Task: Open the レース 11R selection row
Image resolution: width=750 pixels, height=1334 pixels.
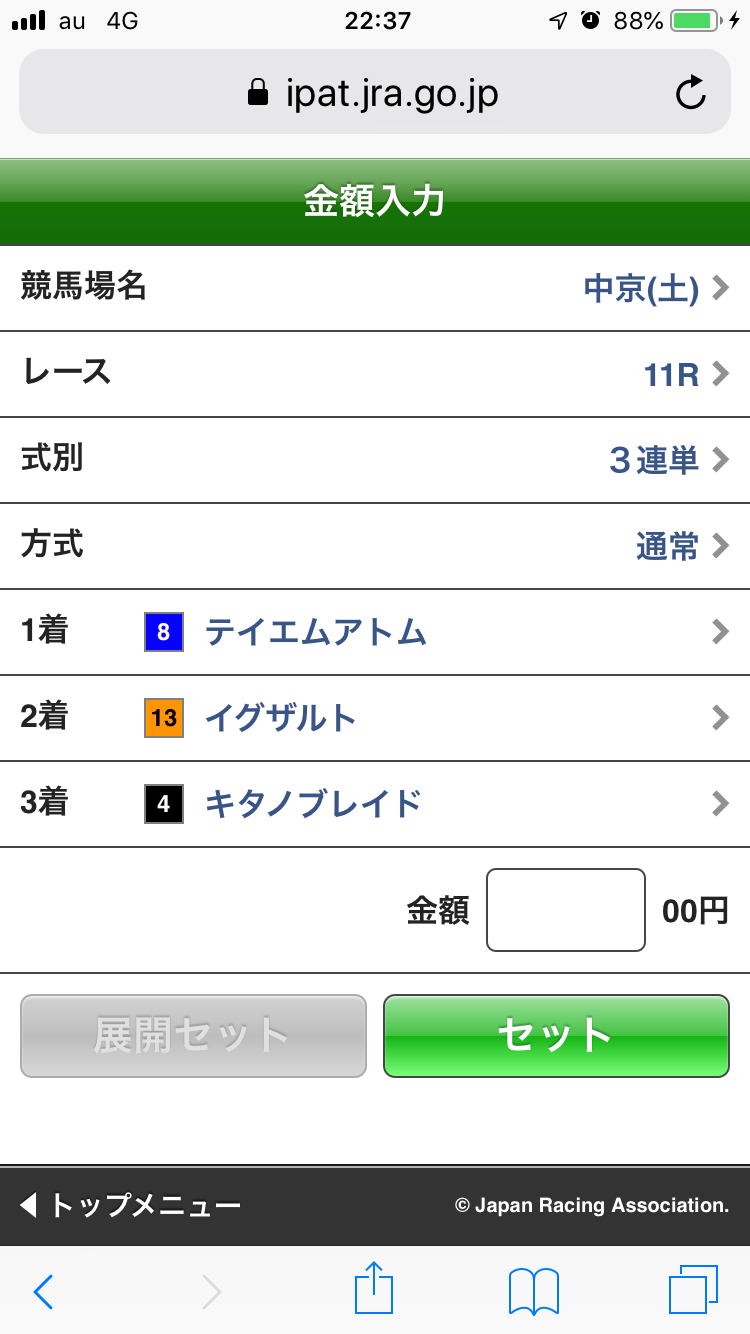Action: pos(375,375)
